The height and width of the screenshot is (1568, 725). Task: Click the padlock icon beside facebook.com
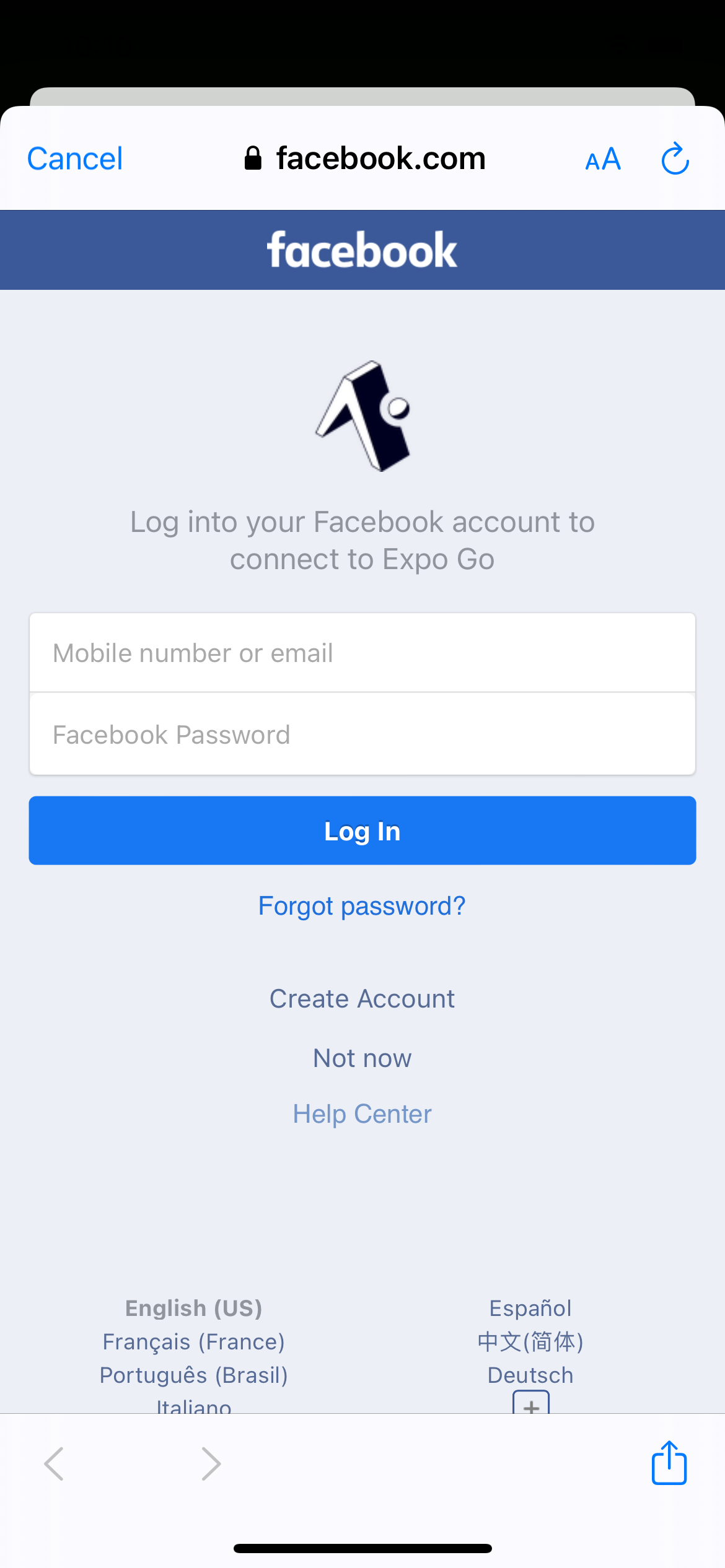(x=253, y=158)
